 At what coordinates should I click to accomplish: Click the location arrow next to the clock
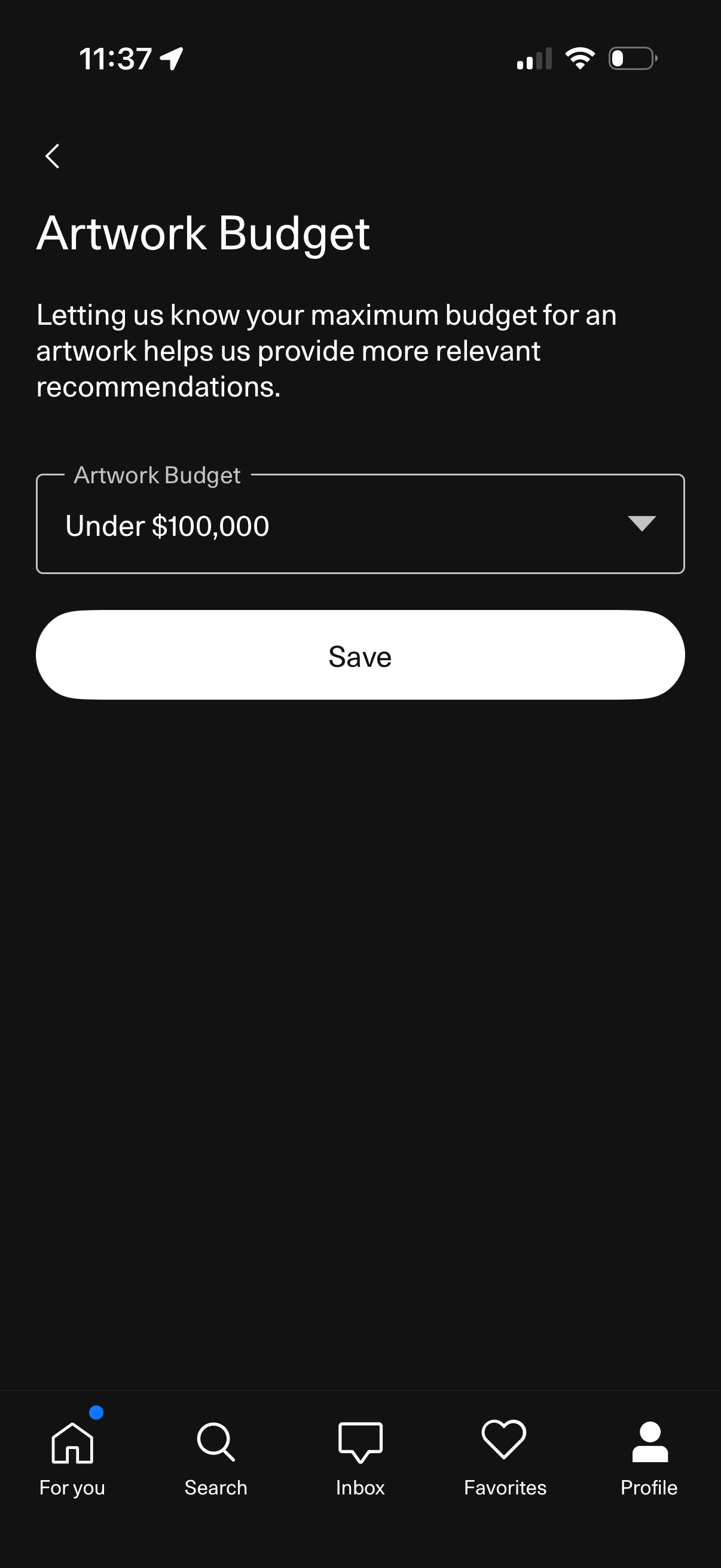(171, 57)
